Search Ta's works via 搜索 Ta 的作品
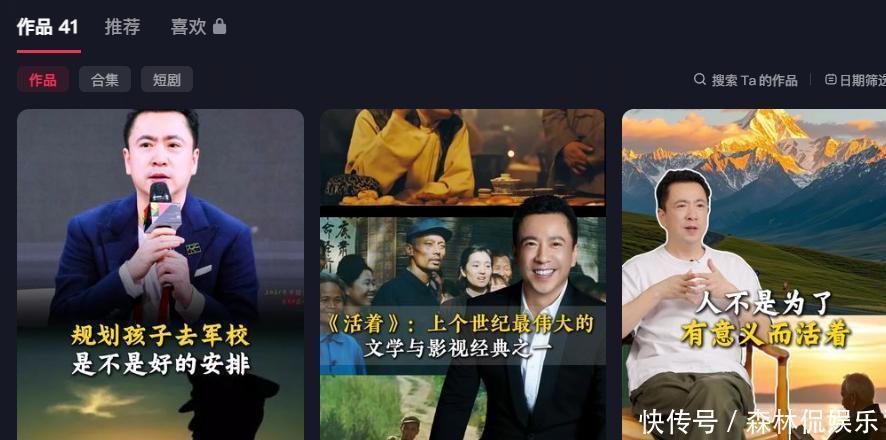Image resolution: width=886 pixels, height=440 pixels. [746, 80]
